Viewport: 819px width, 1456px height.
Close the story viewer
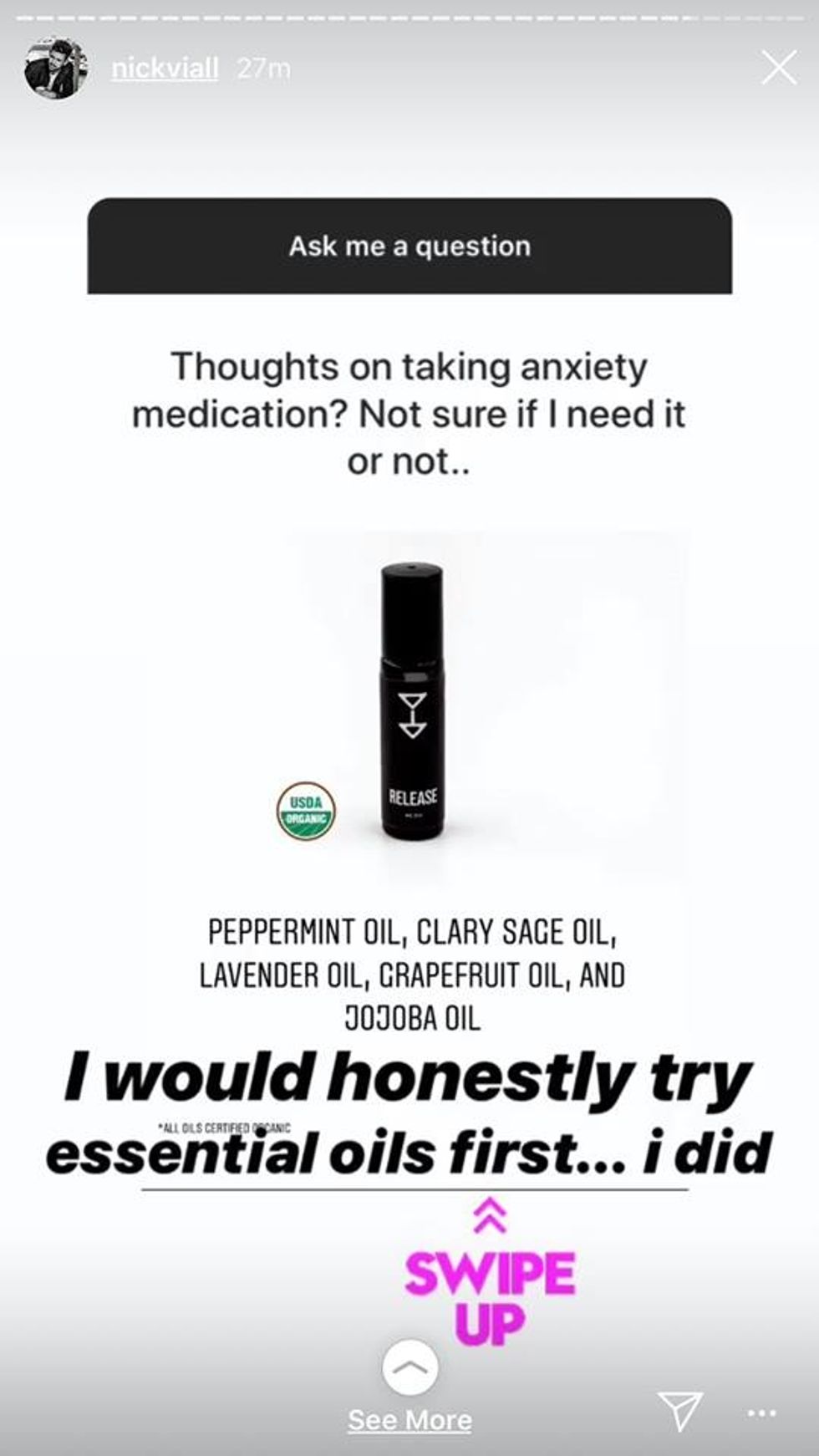tap(779, 69)
